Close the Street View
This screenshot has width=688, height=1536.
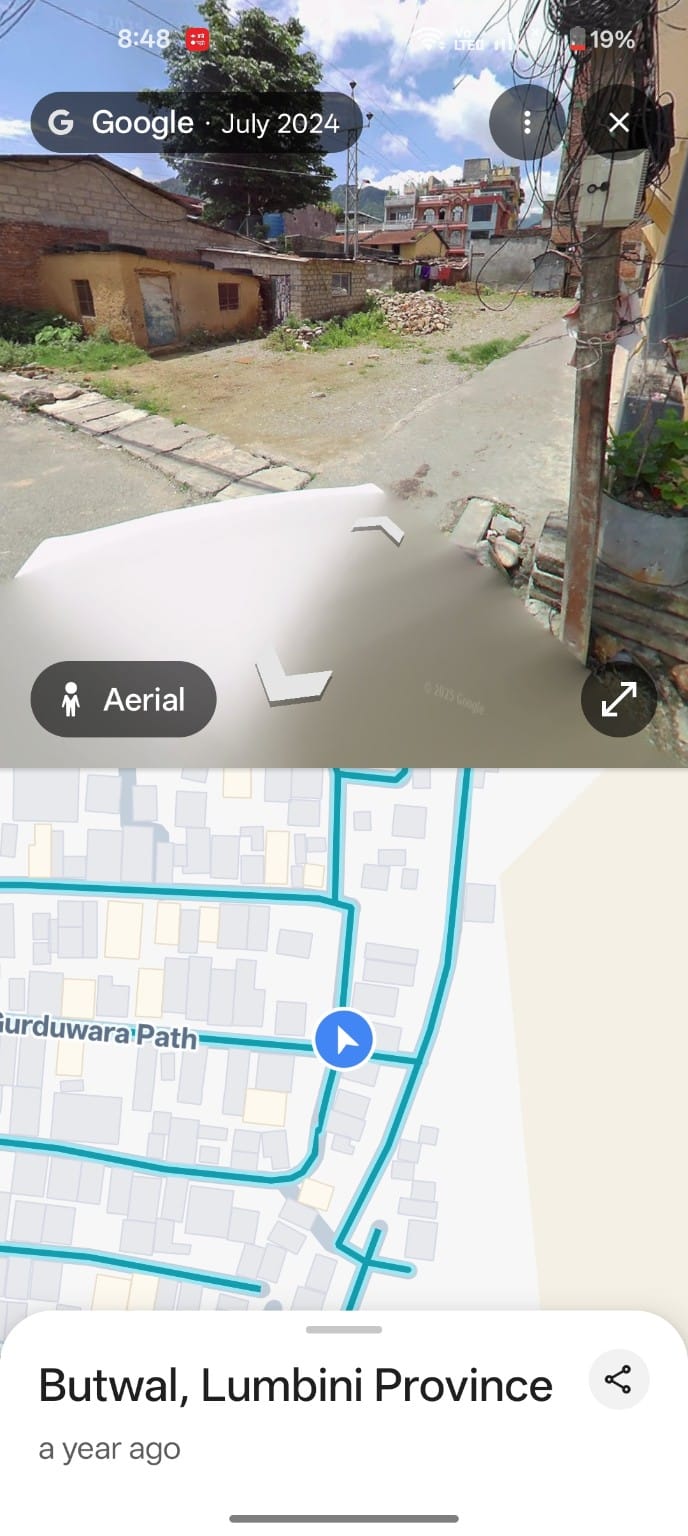click(x=619, y=123)
